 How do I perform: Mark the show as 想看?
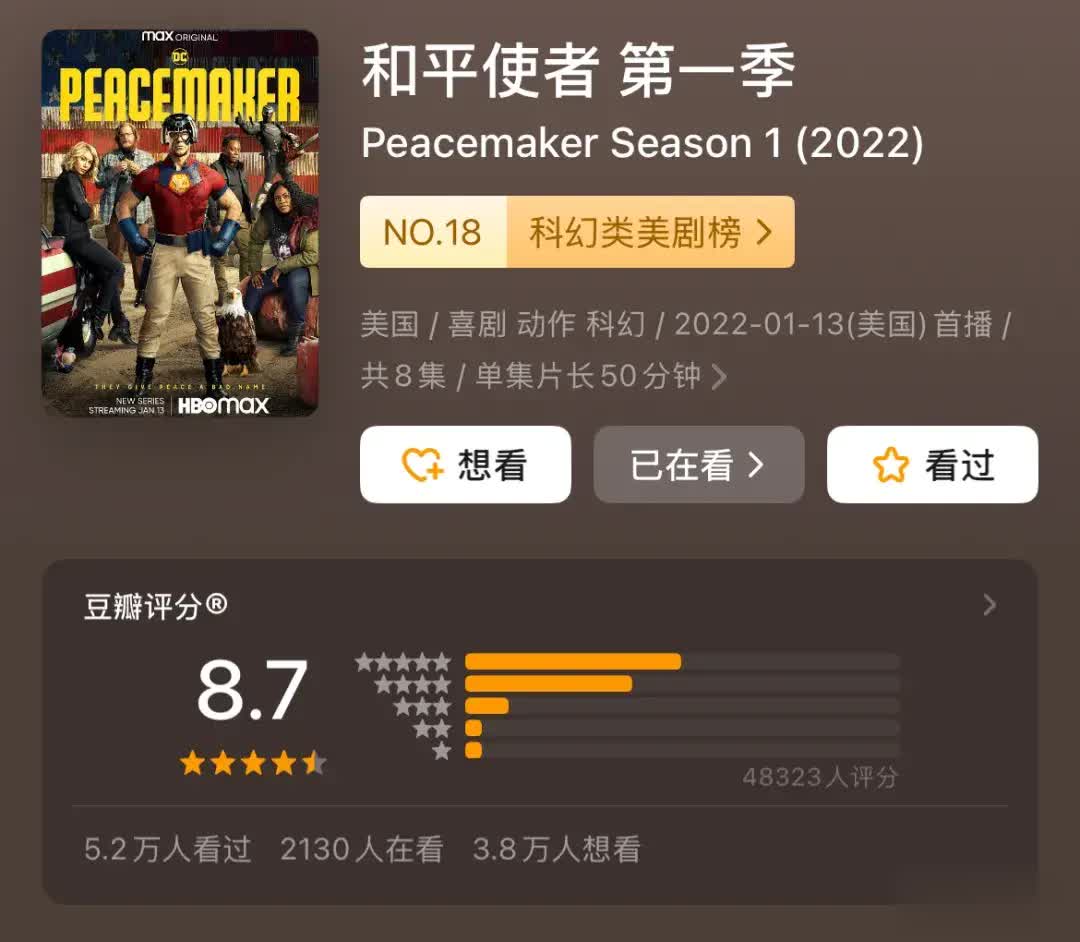click(x=465, y=465)
